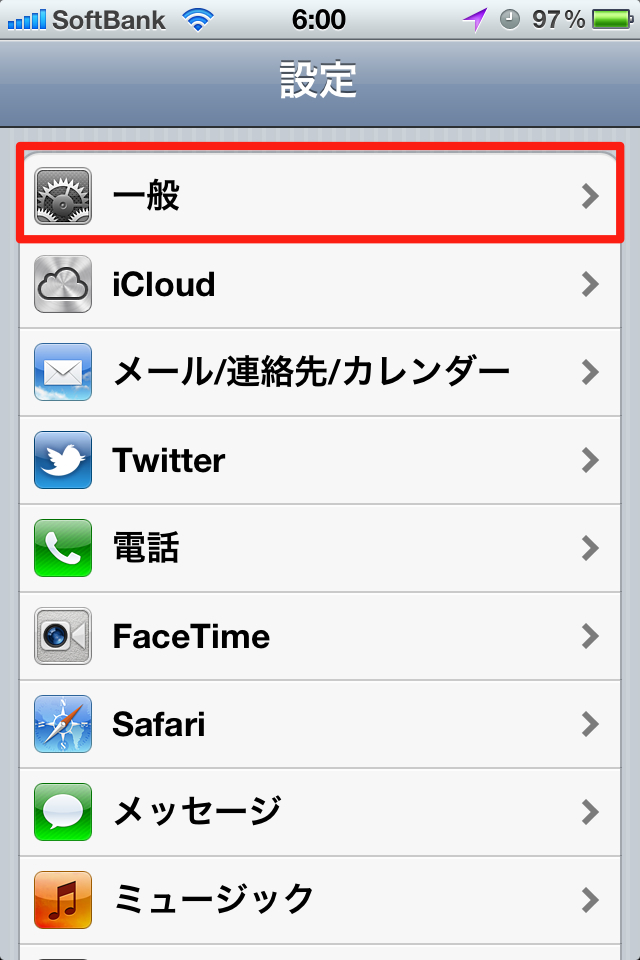Open メッセージ (Messages) settings
Viewport: 640px width, 960px height.
pos(320,812)
